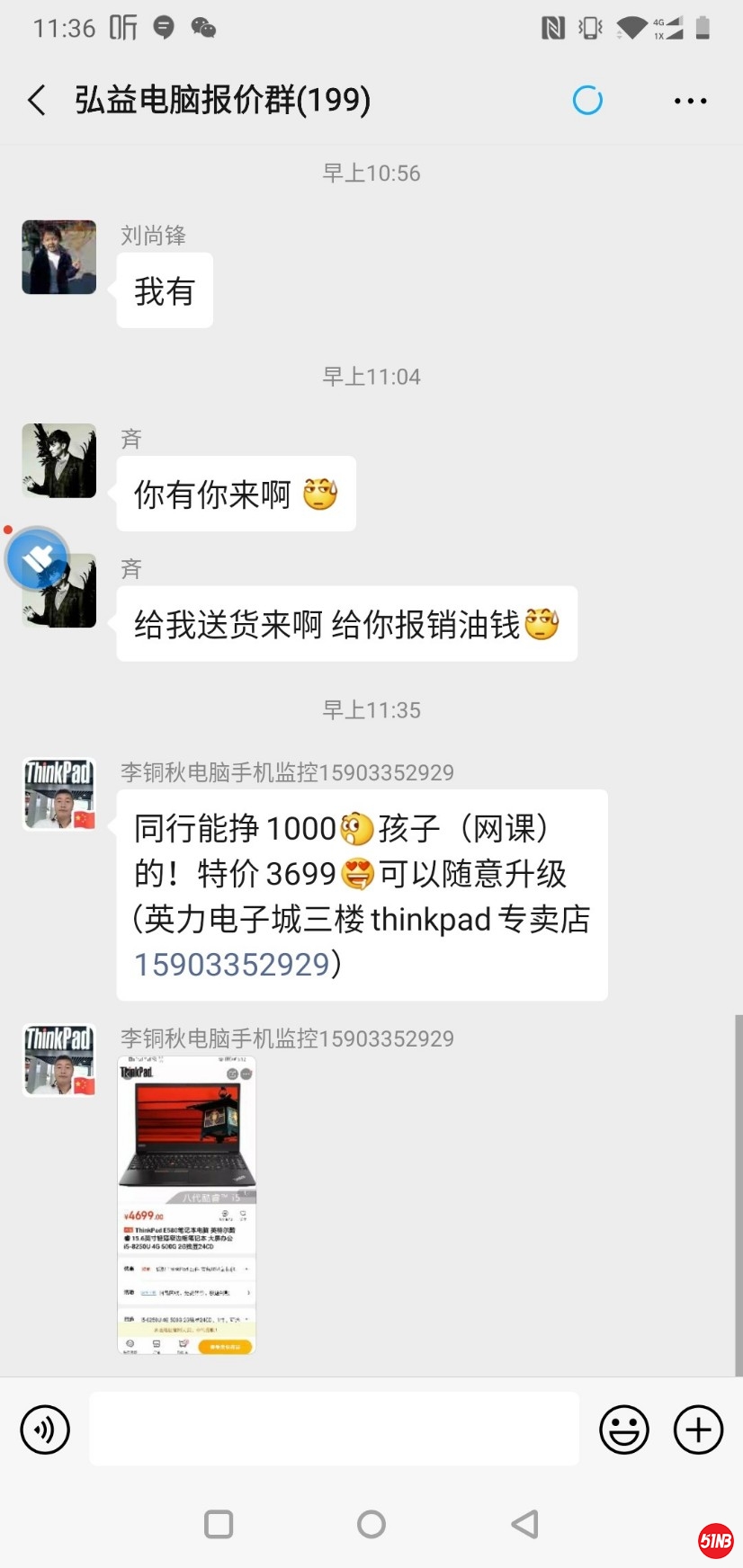Open the emoji sticker panel
The width and height of the screenshot is (743, 1568).
pyautogui.click(x=624, y=1430)
